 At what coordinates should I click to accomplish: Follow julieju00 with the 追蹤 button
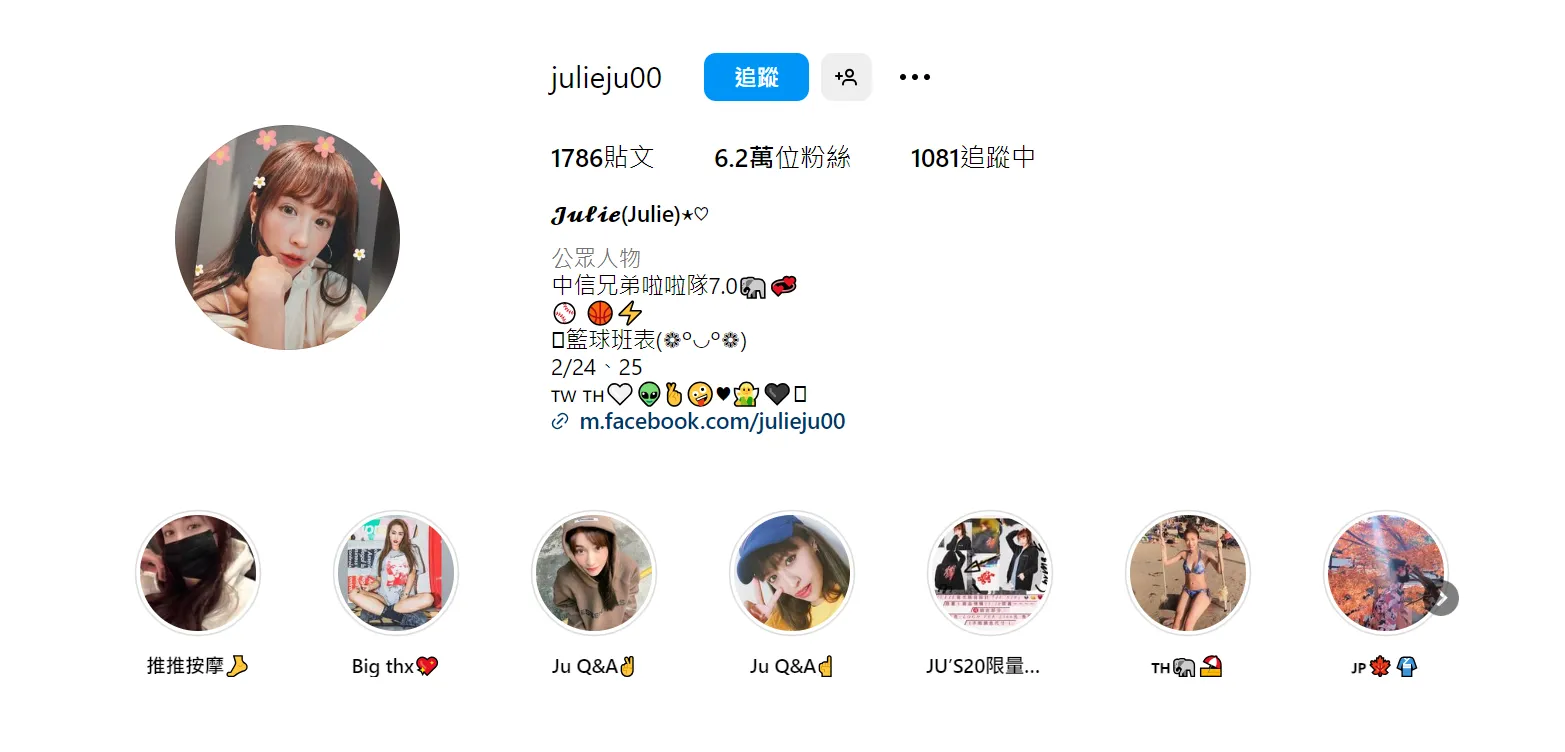(756, 77)
